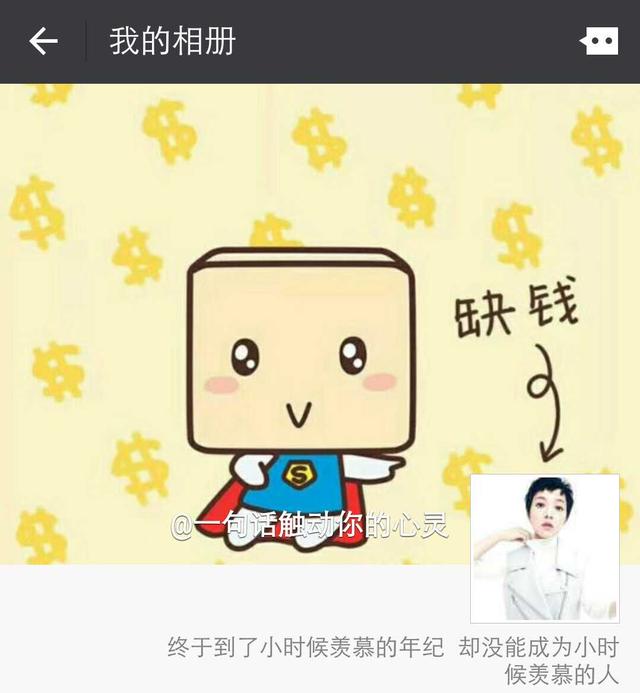Go back from 我的相册
This screenshot has height=693, width=640.
point(43,41)
